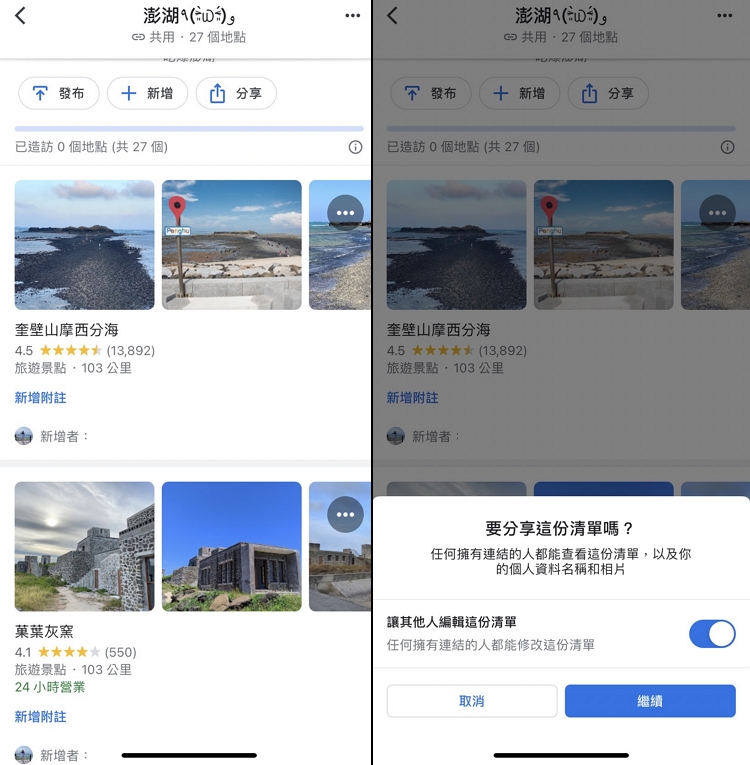The image size is (750, 765).
Task: Add a place with the 新增 button
Action: [147, 93]
